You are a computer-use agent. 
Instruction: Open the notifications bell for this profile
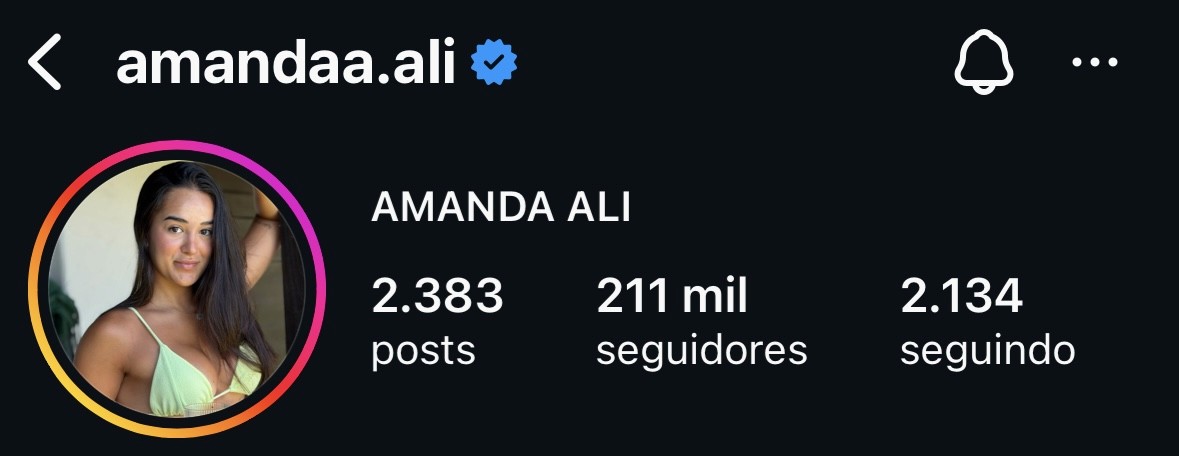[984, 63]
